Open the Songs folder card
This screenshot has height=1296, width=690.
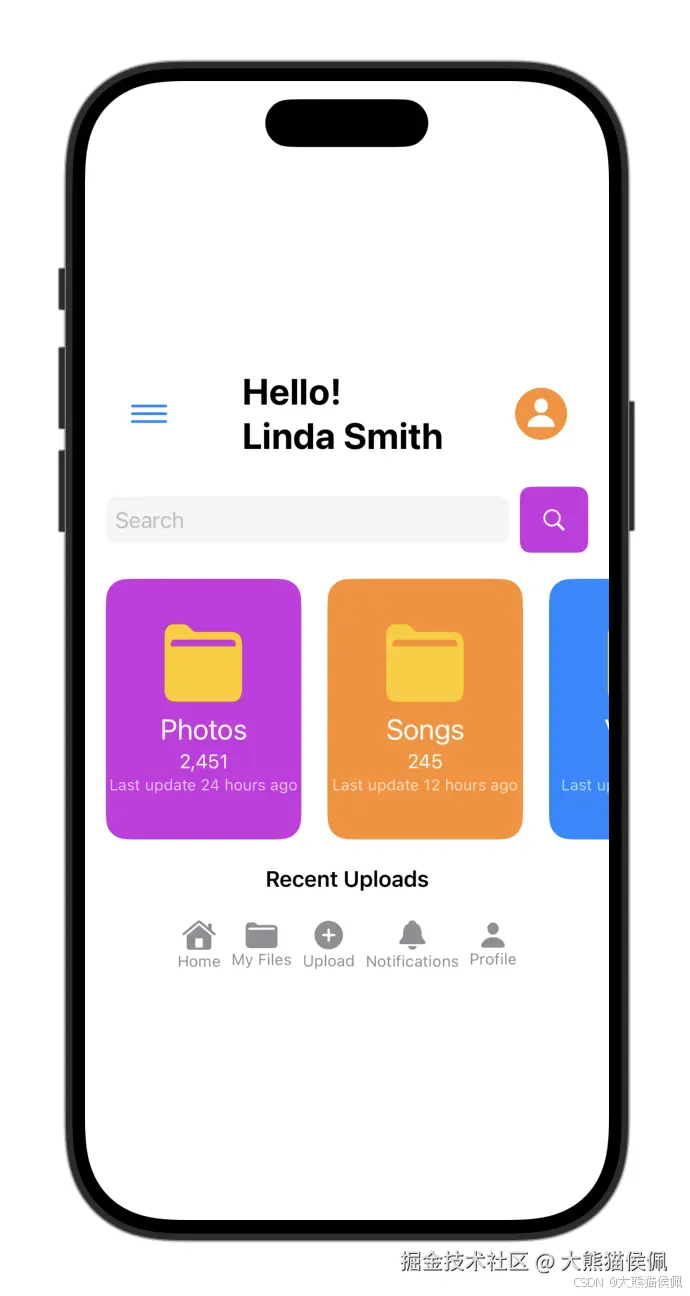425,709
